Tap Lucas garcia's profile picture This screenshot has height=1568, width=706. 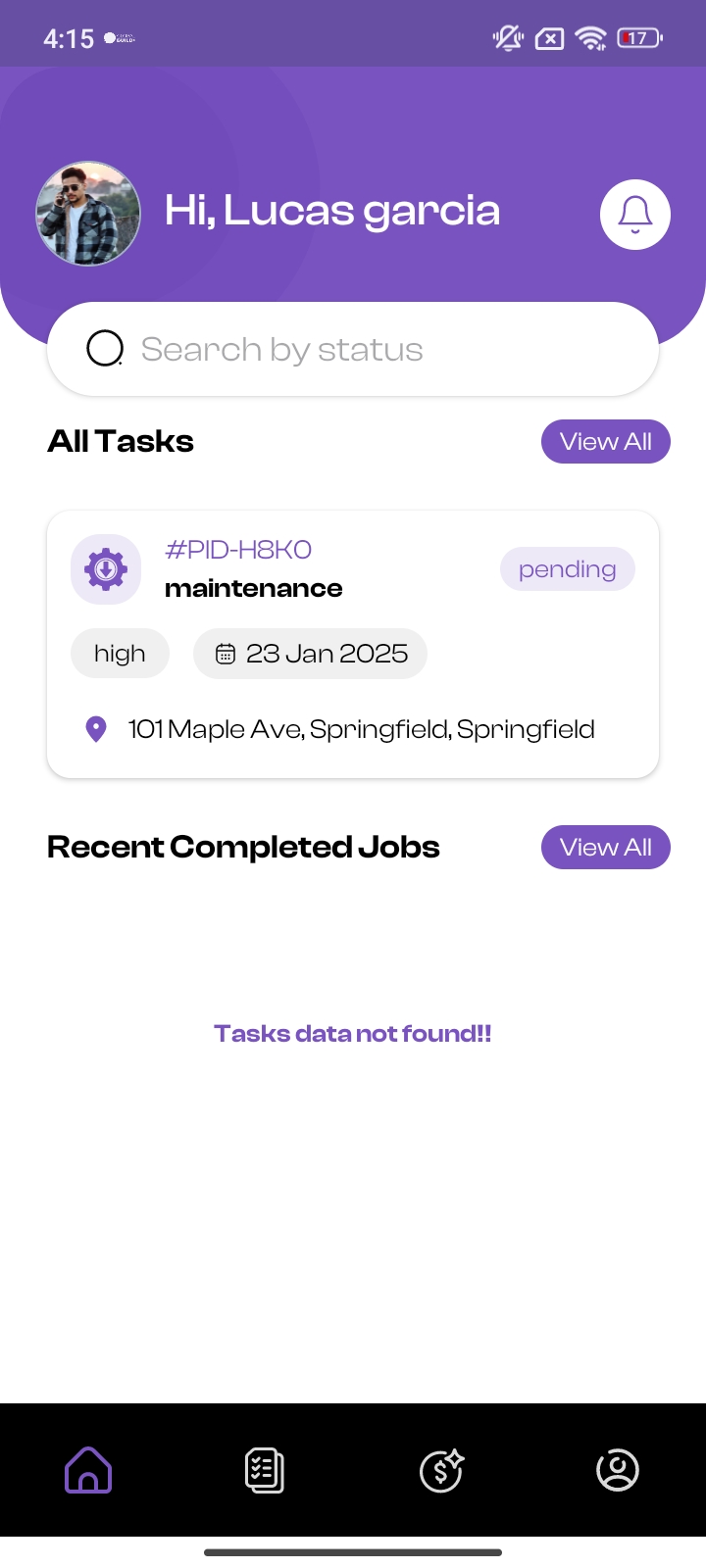[x=88, y=214]
